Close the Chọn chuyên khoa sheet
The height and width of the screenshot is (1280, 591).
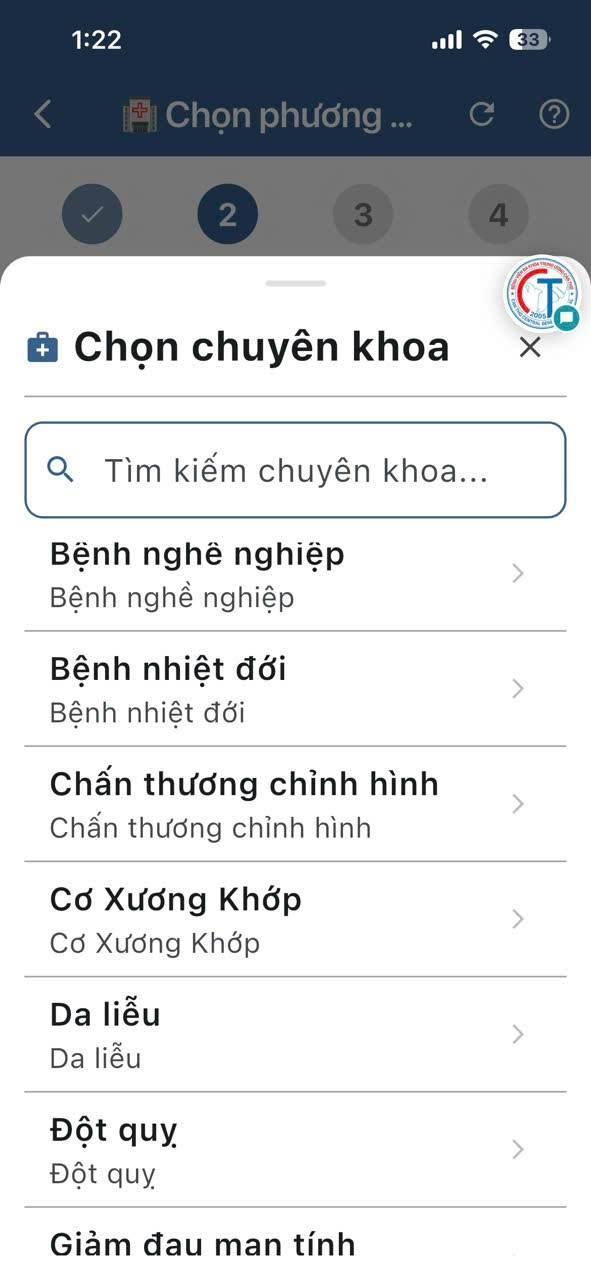(x=530, y=347)
